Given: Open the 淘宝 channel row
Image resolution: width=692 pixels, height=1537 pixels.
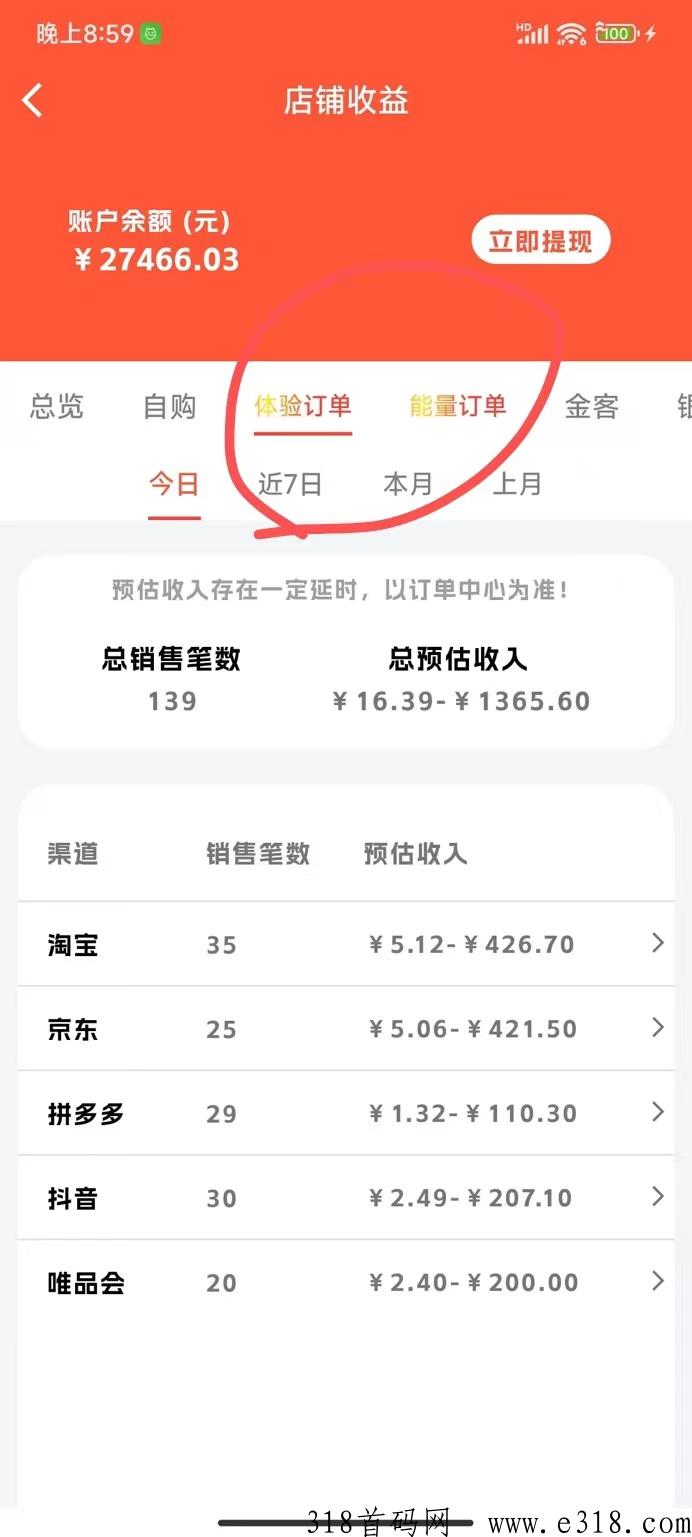Looking at the screenshot, I should tap(346, 944).
